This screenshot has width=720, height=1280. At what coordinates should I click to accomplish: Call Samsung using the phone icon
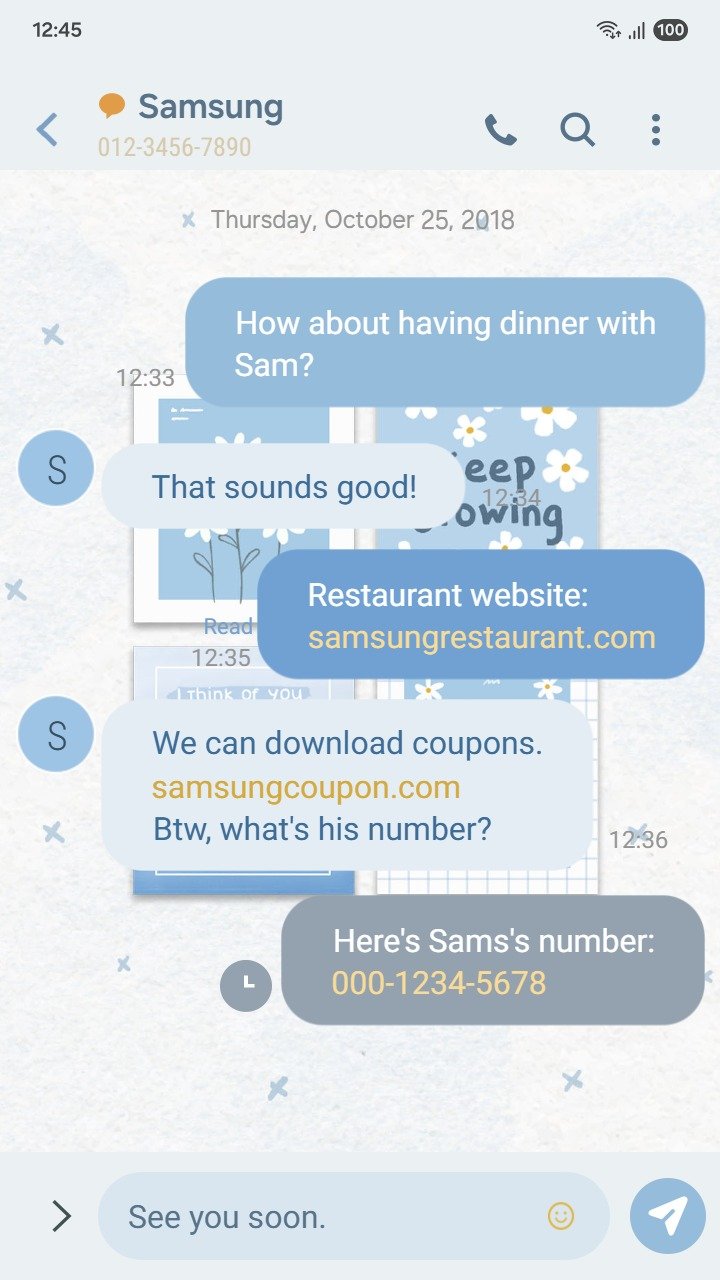[501, 130]
